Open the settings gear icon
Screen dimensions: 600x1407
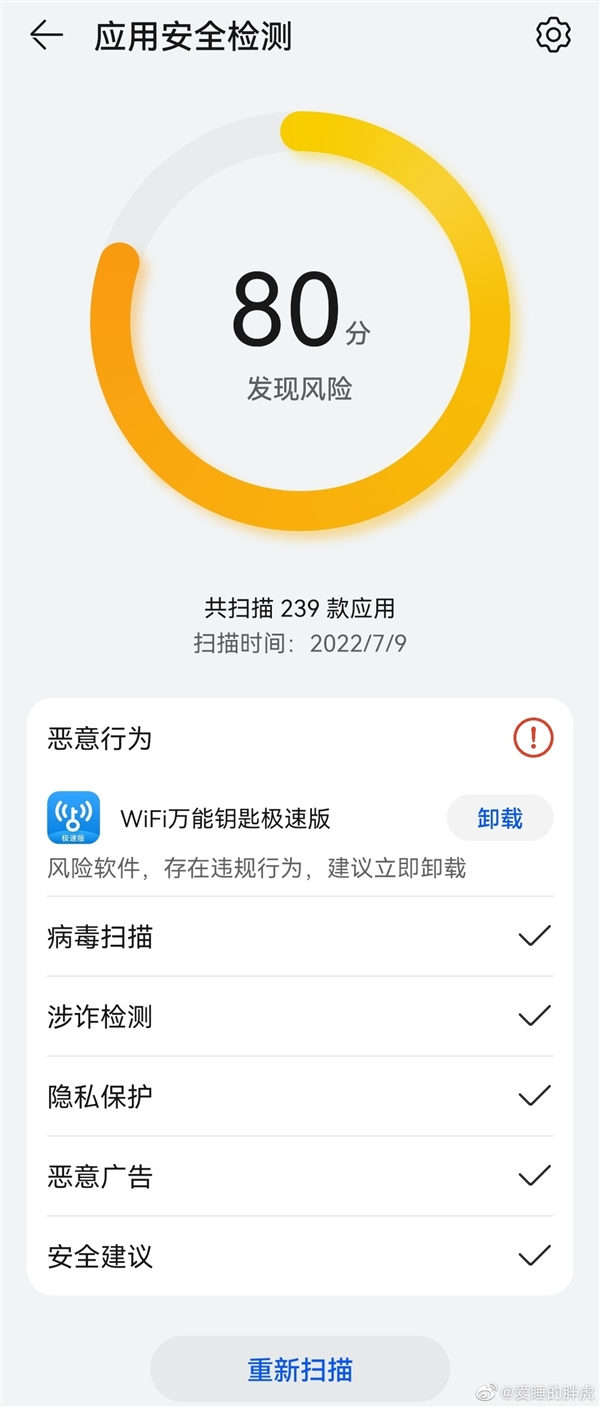553,36
